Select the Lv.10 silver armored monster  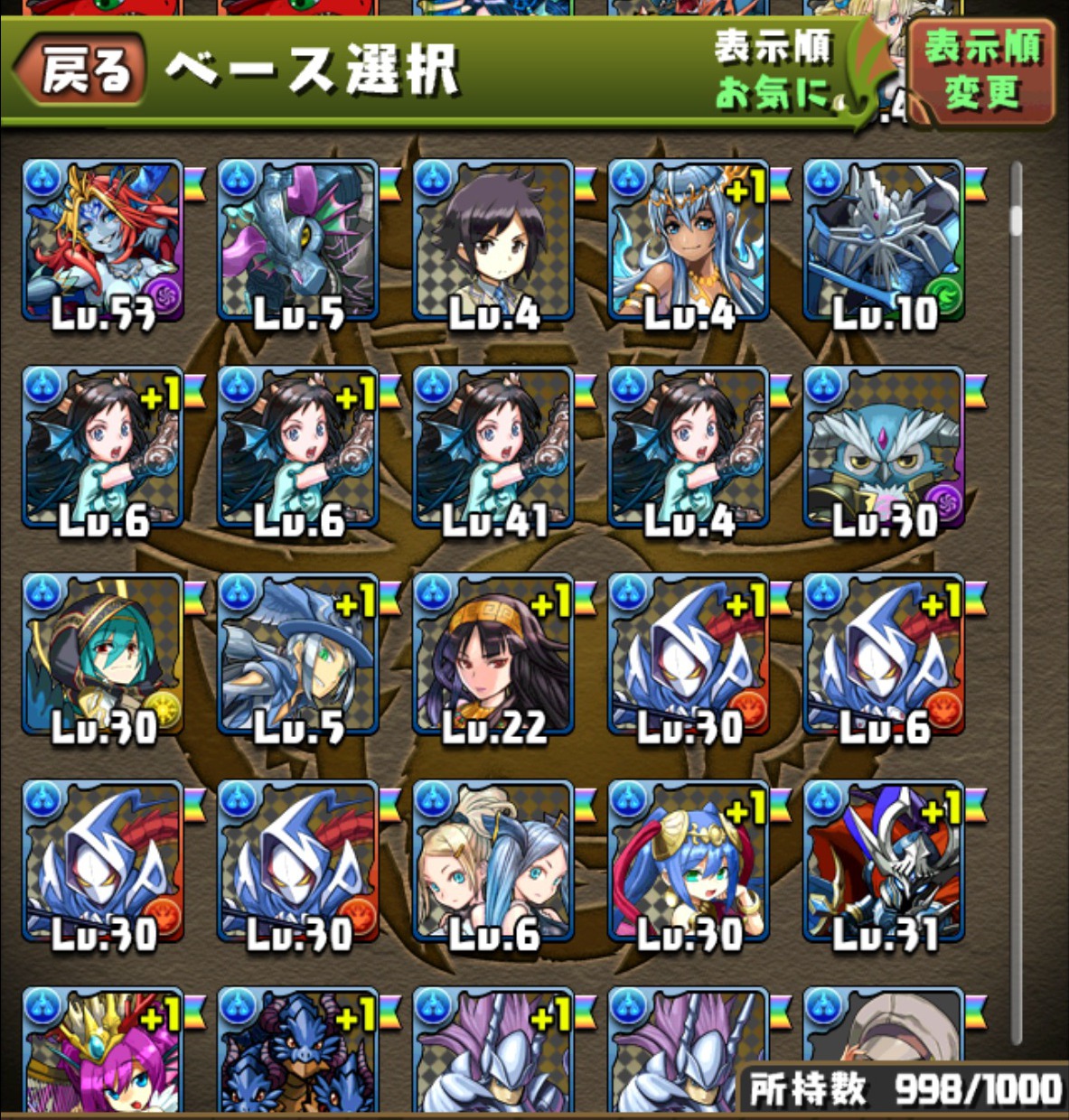click(x=884, y=242)
